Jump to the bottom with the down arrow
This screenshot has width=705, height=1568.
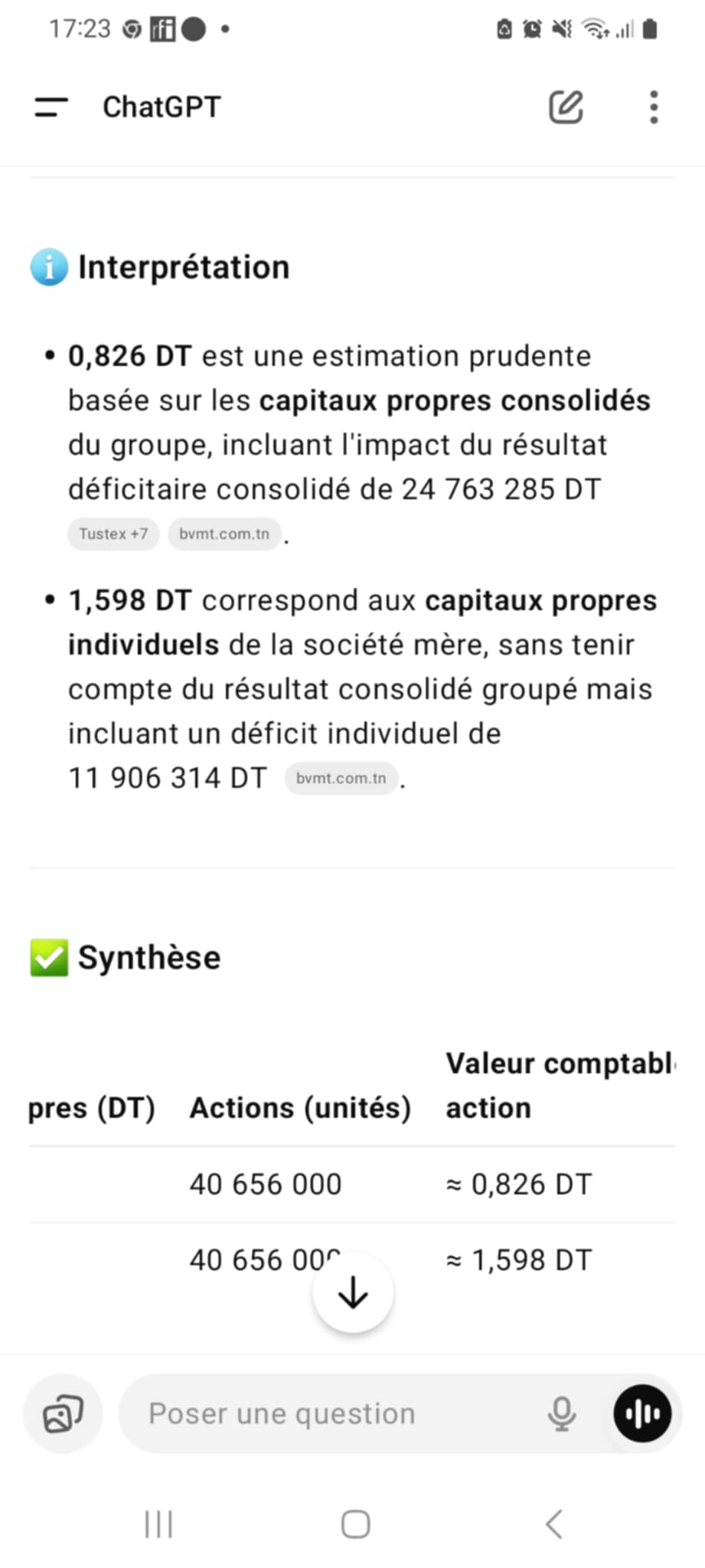click(353, 1293)
